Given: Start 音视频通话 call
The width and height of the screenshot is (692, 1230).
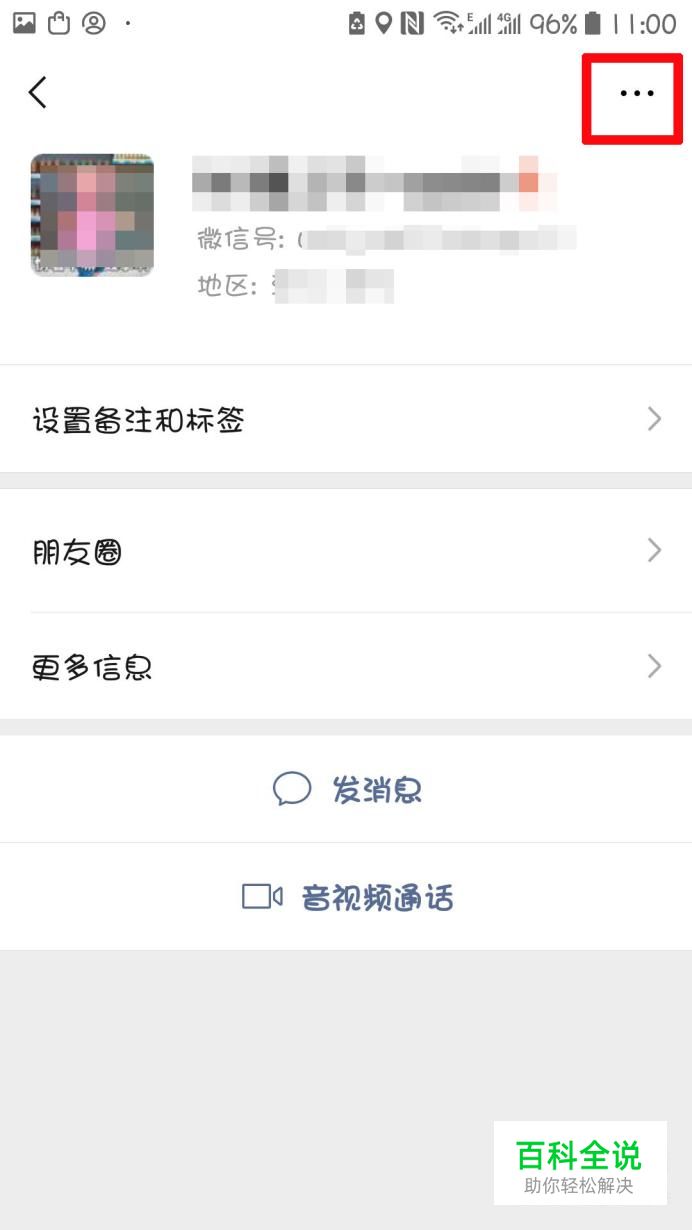Looking at the screenshot, I should 346,897.
